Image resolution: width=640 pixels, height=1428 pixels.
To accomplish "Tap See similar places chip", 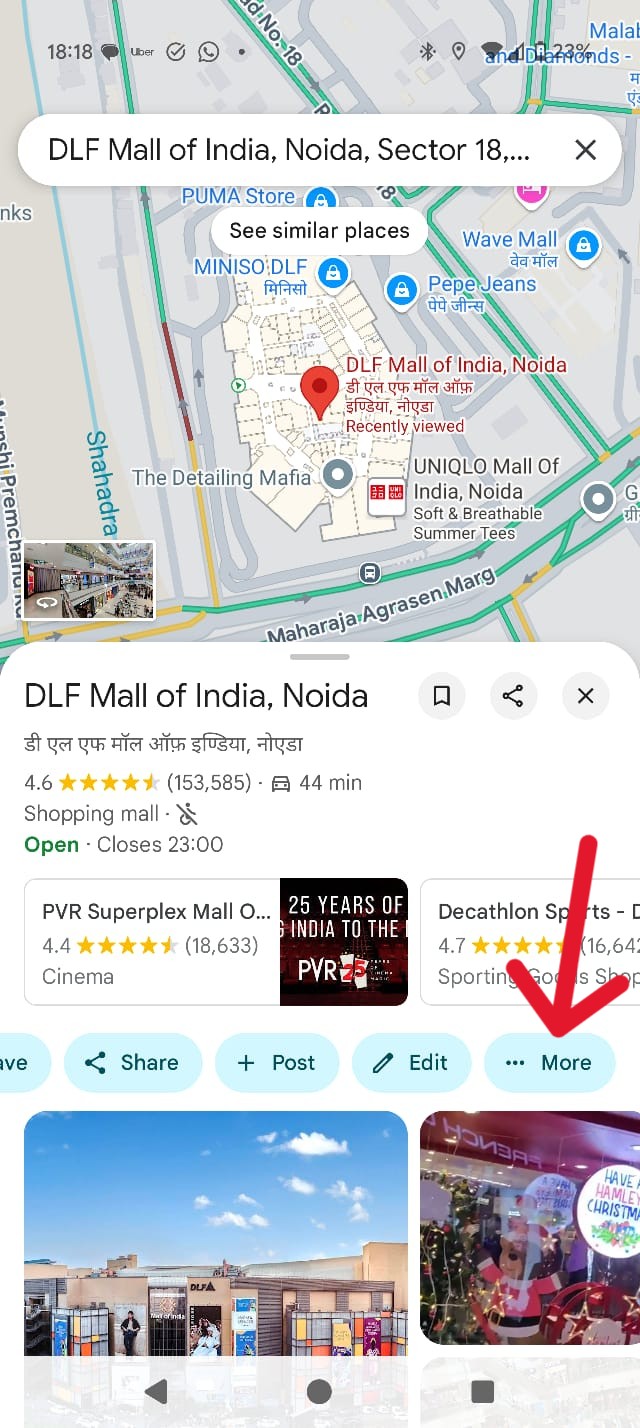I will 319,231.
